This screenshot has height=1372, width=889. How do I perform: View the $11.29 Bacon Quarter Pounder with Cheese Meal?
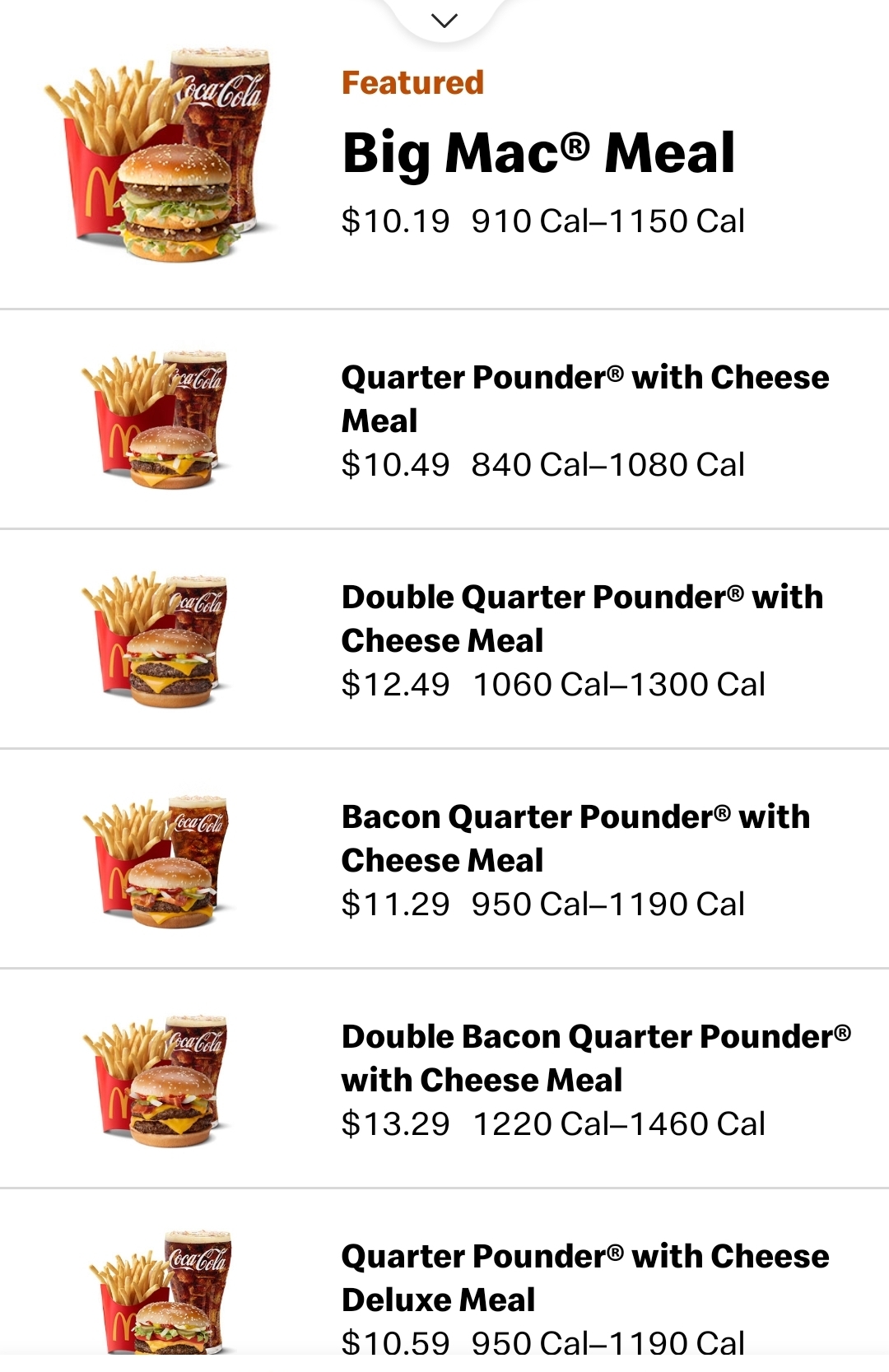[575, 839]
